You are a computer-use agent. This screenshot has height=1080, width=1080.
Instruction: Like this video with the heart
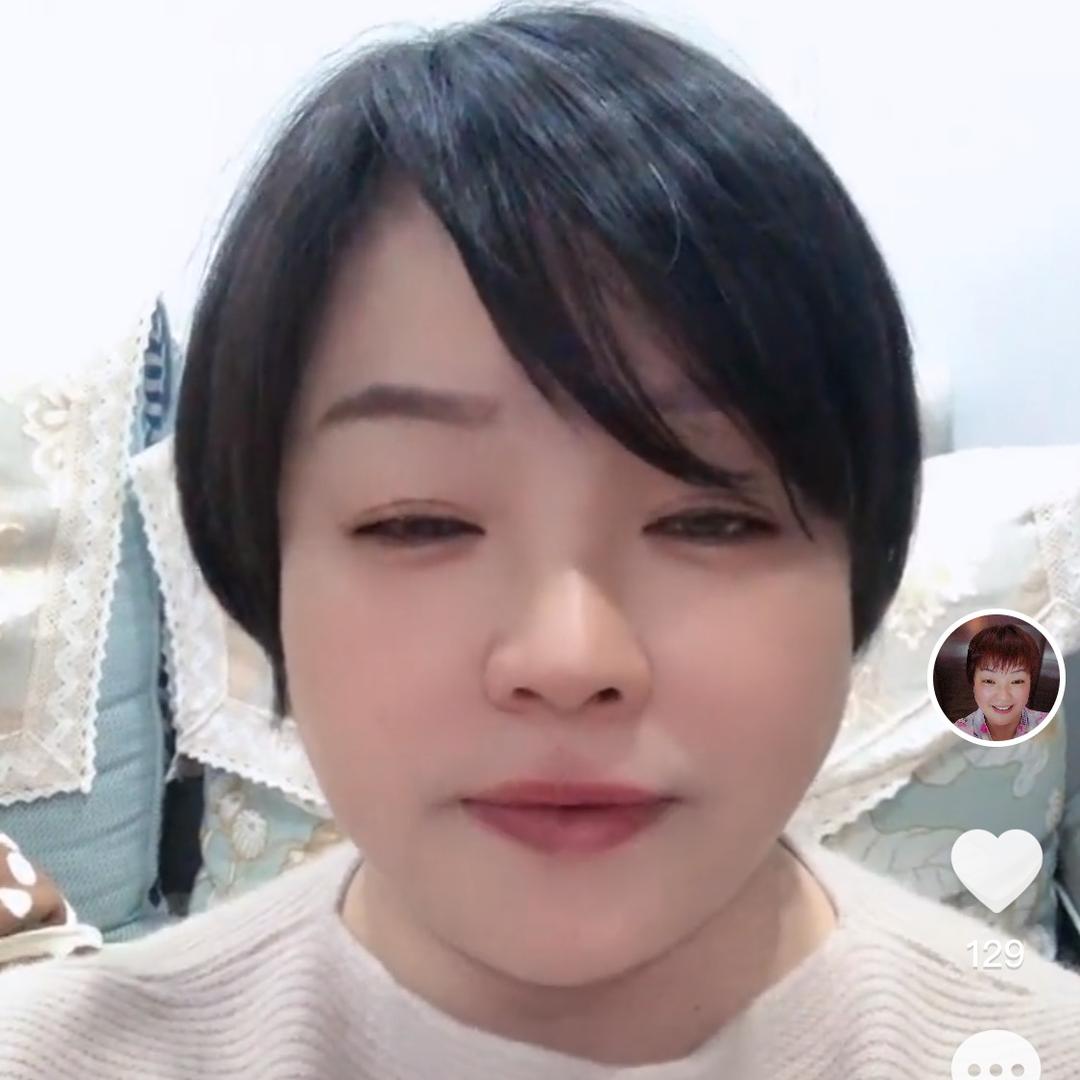coord(996,868)
